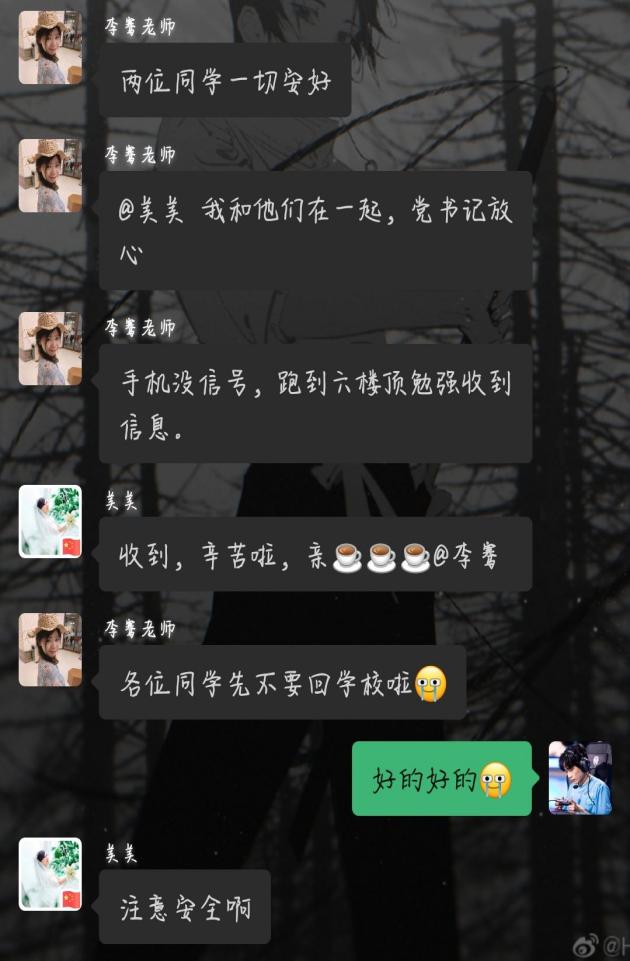Tap 李骞老师's avatar beside 先不要回学校啦 message

50,650
